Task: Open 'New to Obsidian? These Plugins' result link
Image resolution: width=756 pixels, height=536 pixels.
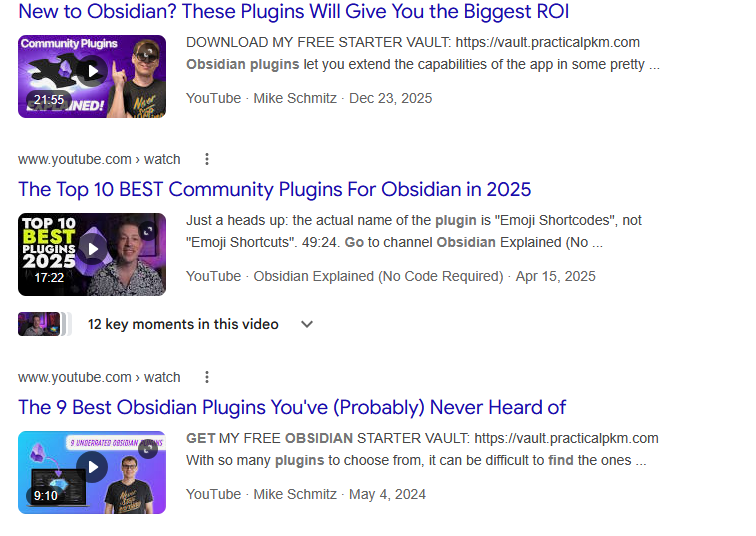Action: 293,12
